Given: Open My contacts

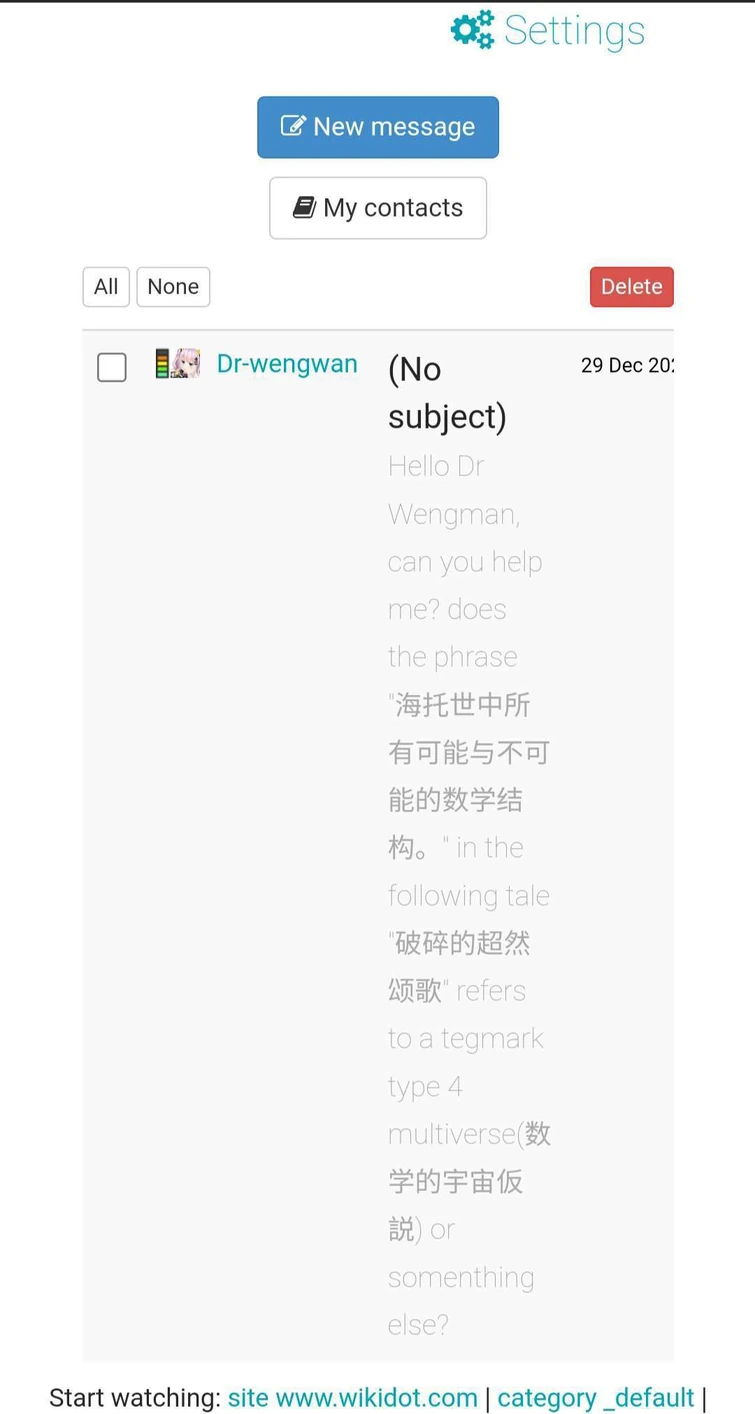Looking at the screenshot, I should 378,208.
